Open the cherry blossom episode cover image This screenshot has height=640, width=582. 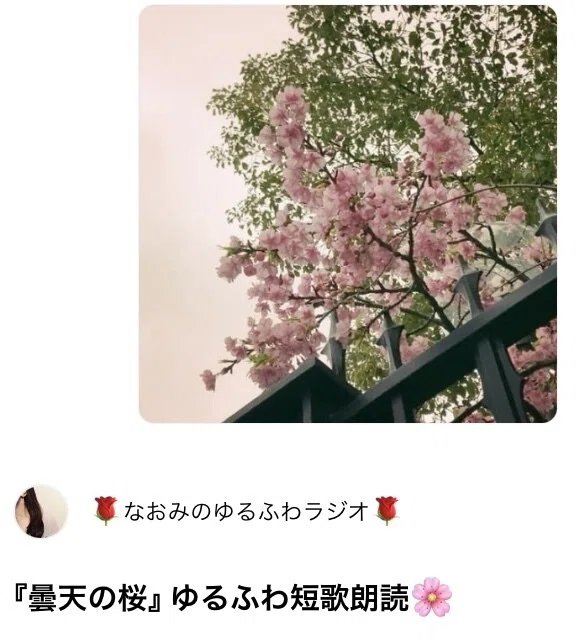[348, 213]
